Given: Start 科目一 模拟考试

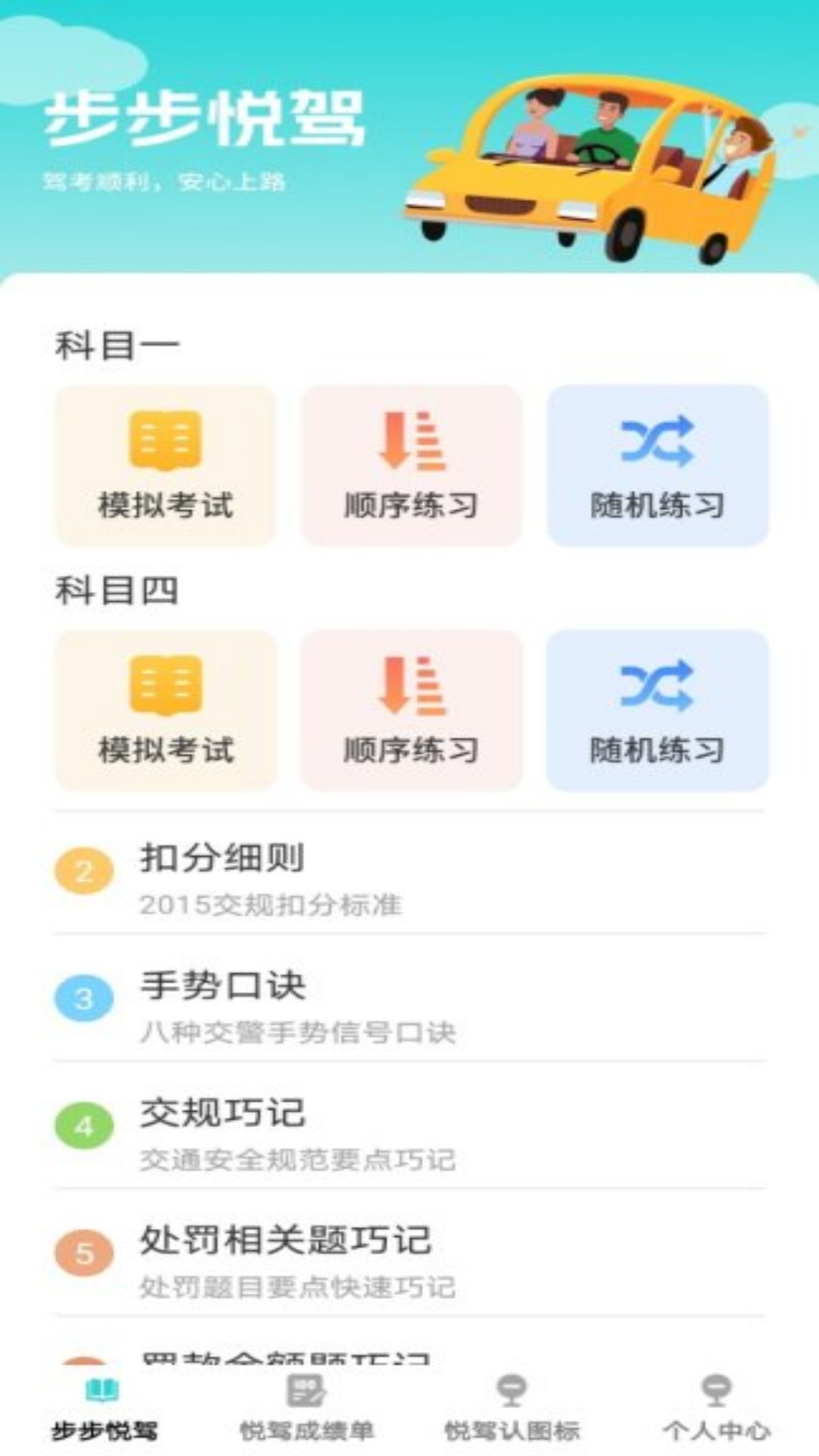Looking at the screenshot, I should pos(165,465).
